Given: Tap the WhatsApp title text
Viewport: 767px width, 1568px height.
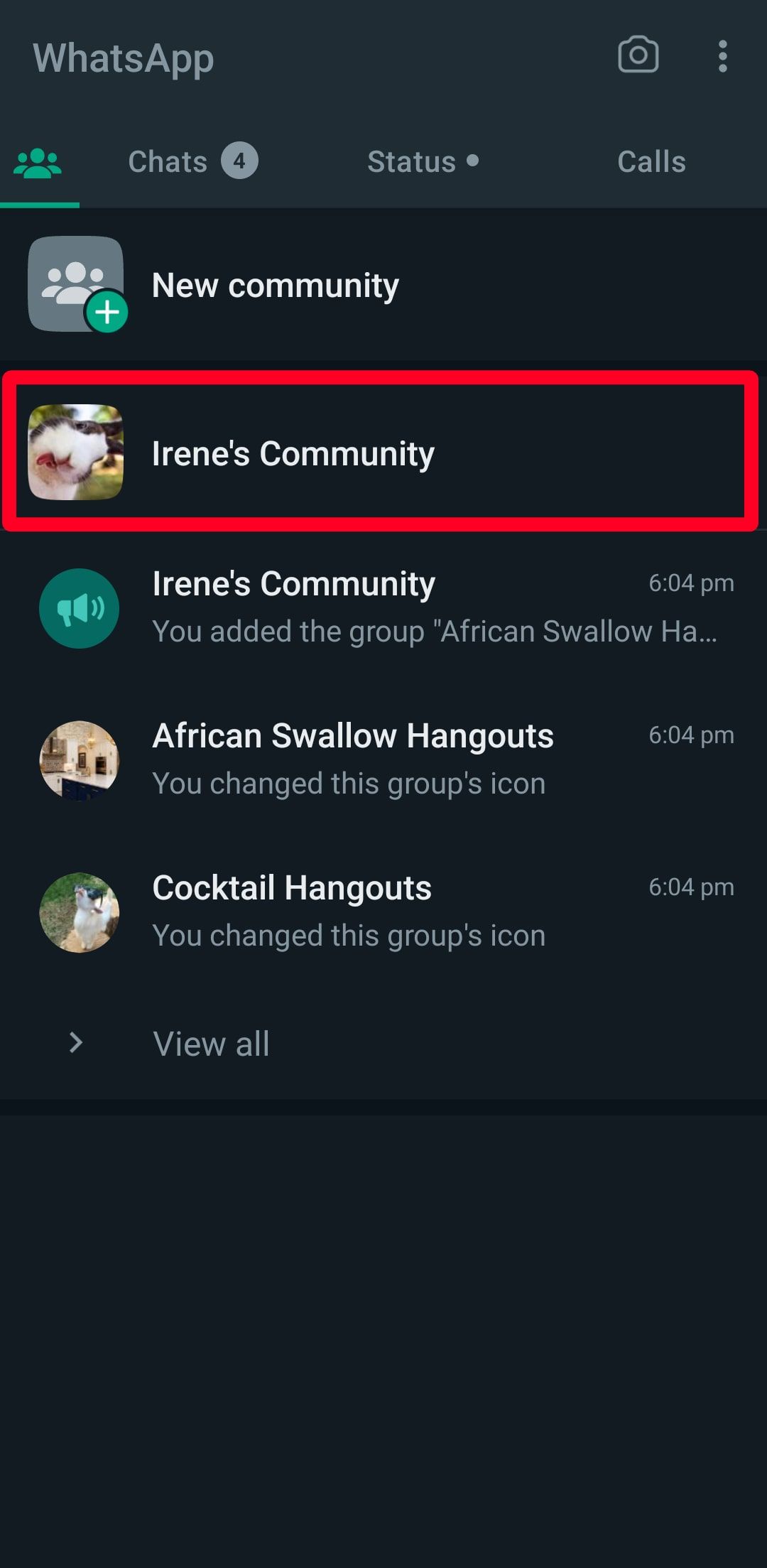Looking at the screenshot, I should pyautogui.click(x=124, y=58).
